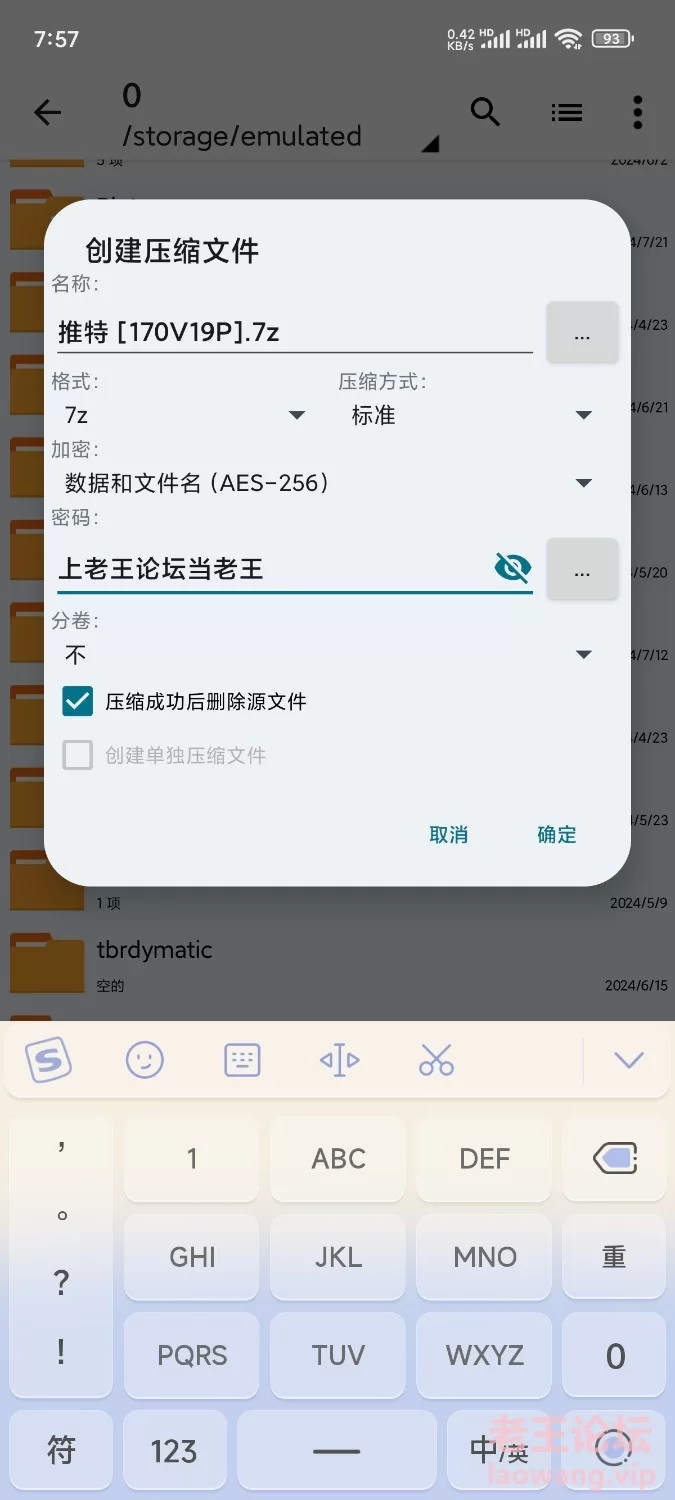Tap the keyboard backspace key
Screen dimensions: 675x1500
pyautogui.click(x=614, y=1159)
